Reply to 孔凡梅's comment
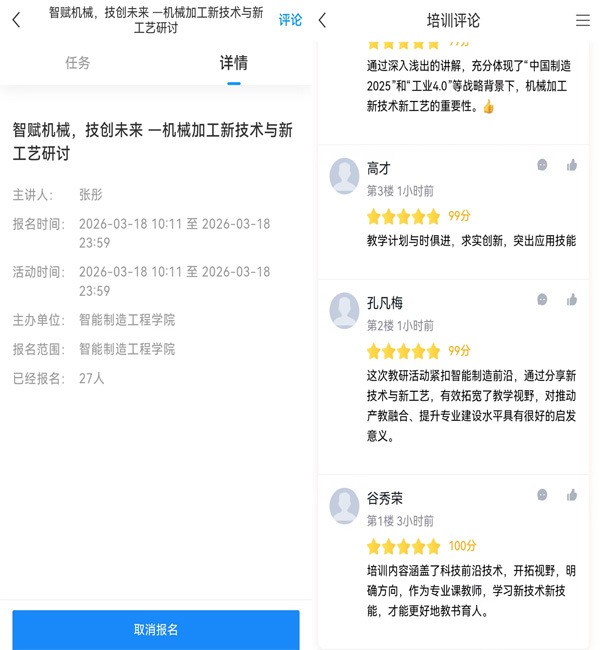This screenshot has height=650, width=600. coord(542,299)
